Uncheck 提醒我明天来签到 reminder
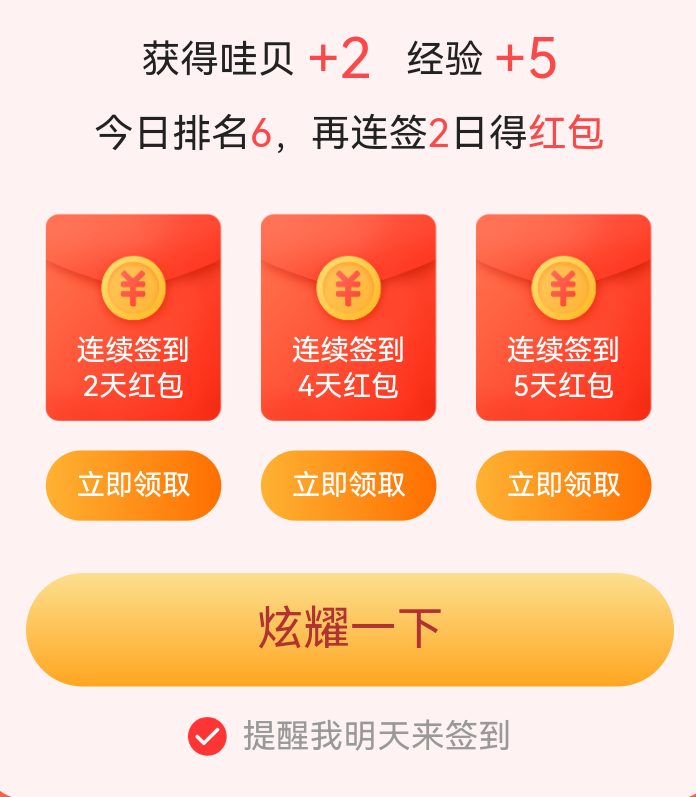 click(x=207, y=737)
